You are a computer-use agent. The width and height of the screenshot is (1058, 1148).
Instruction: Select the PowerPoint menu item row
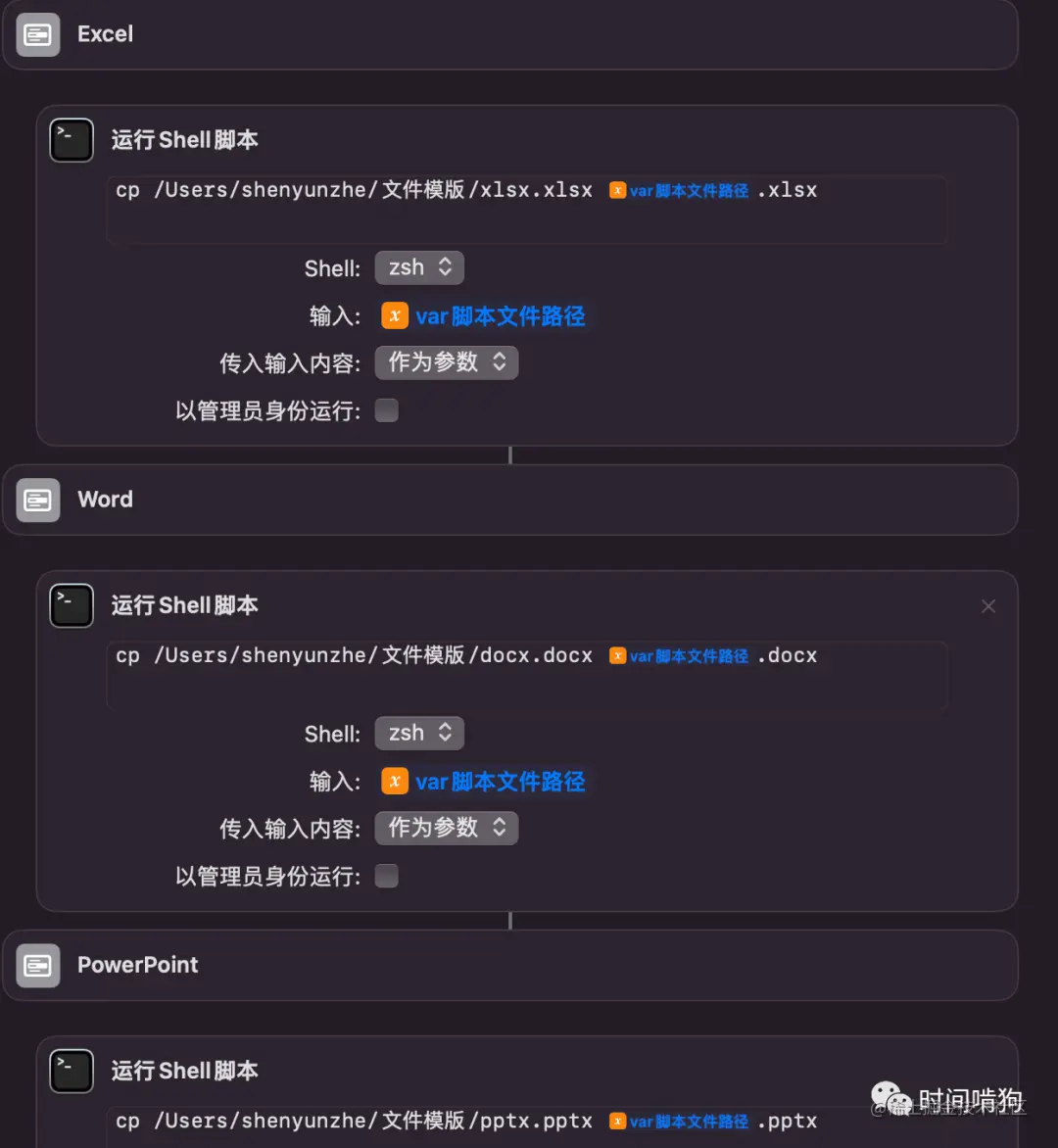click(x=509, y=965)
